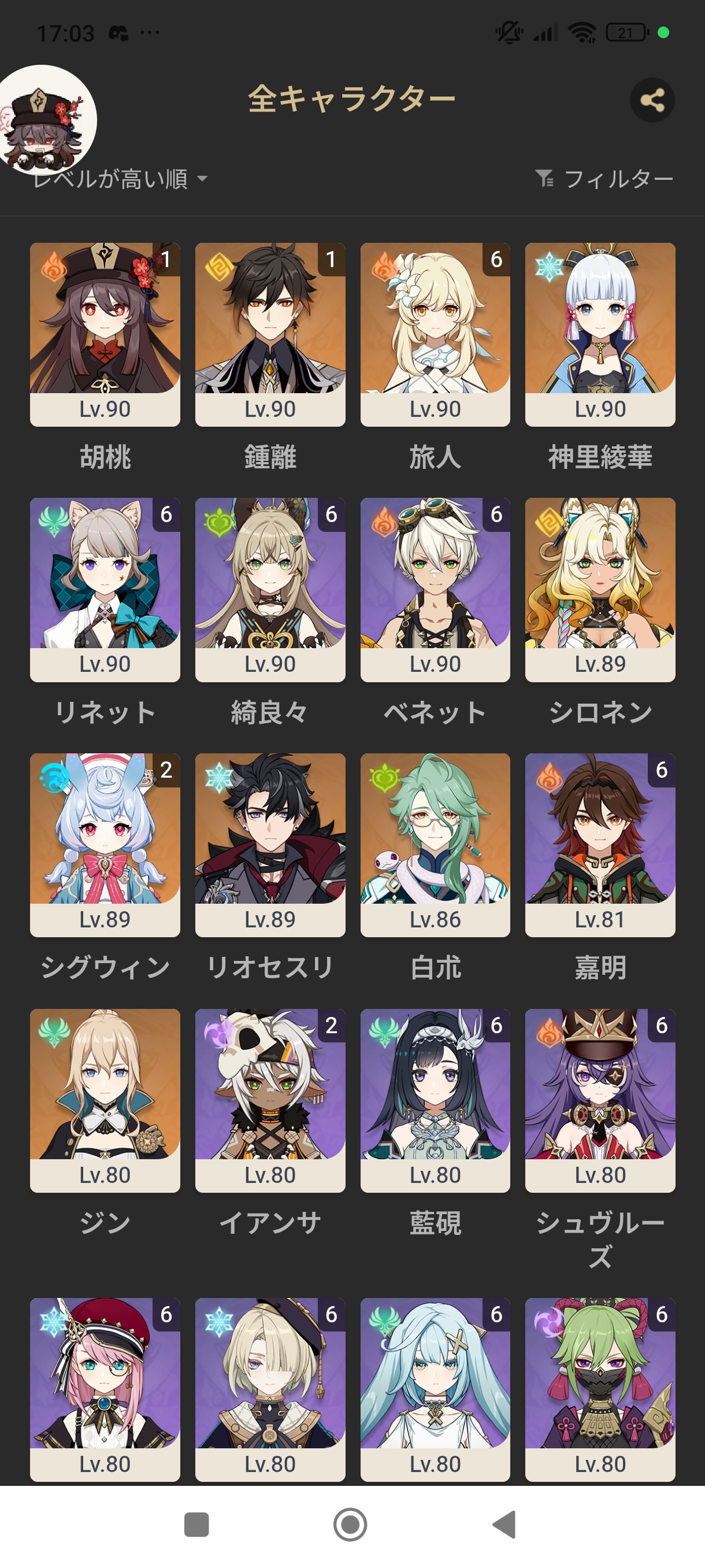Select the シグウィン character card
This screenshot has width=705, height=1568.
[x=105, y=844]
